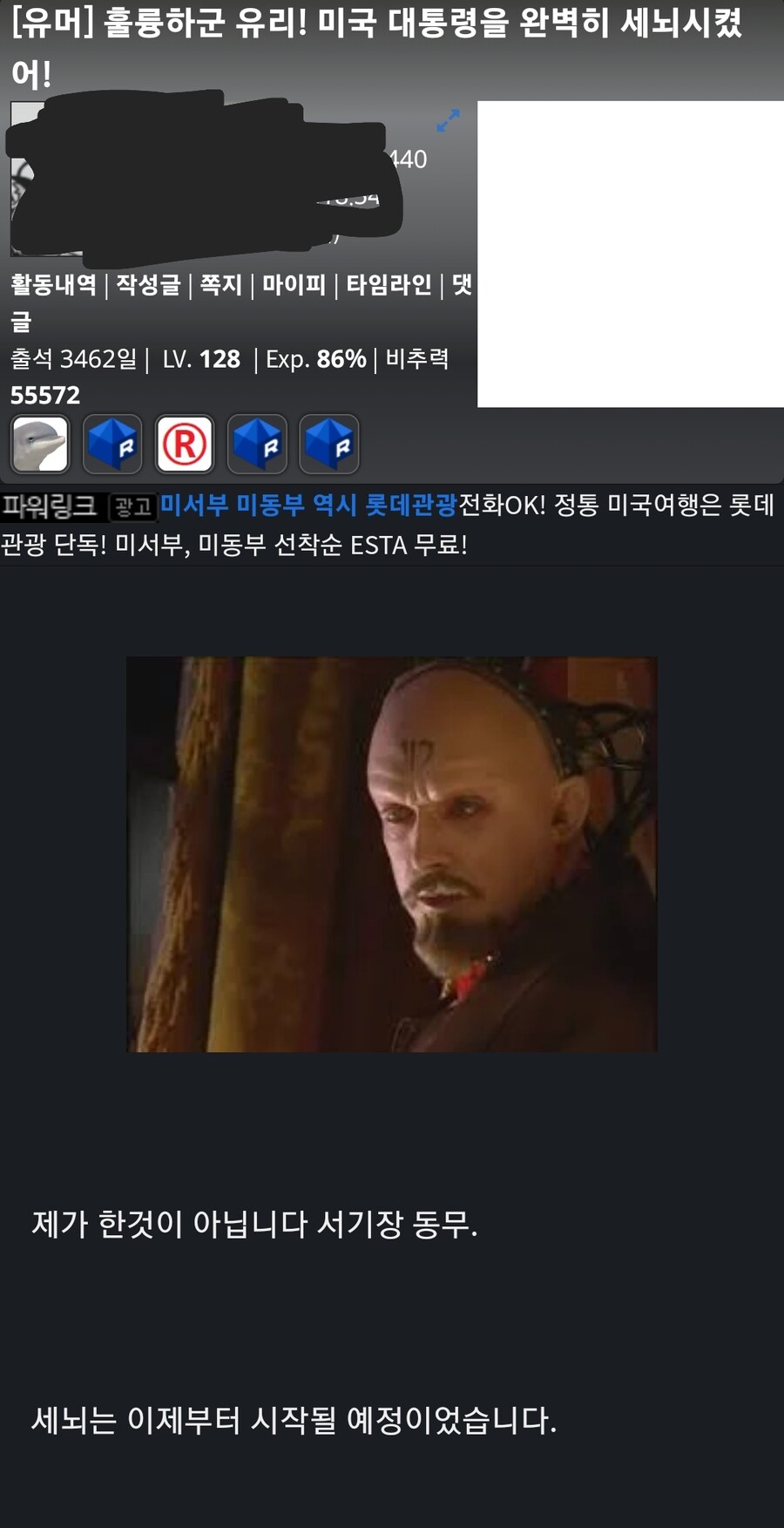Viewport: 784px width, 1528px height.
Task: Open the author's 작성글 posts link
Action: click(148, 284)
